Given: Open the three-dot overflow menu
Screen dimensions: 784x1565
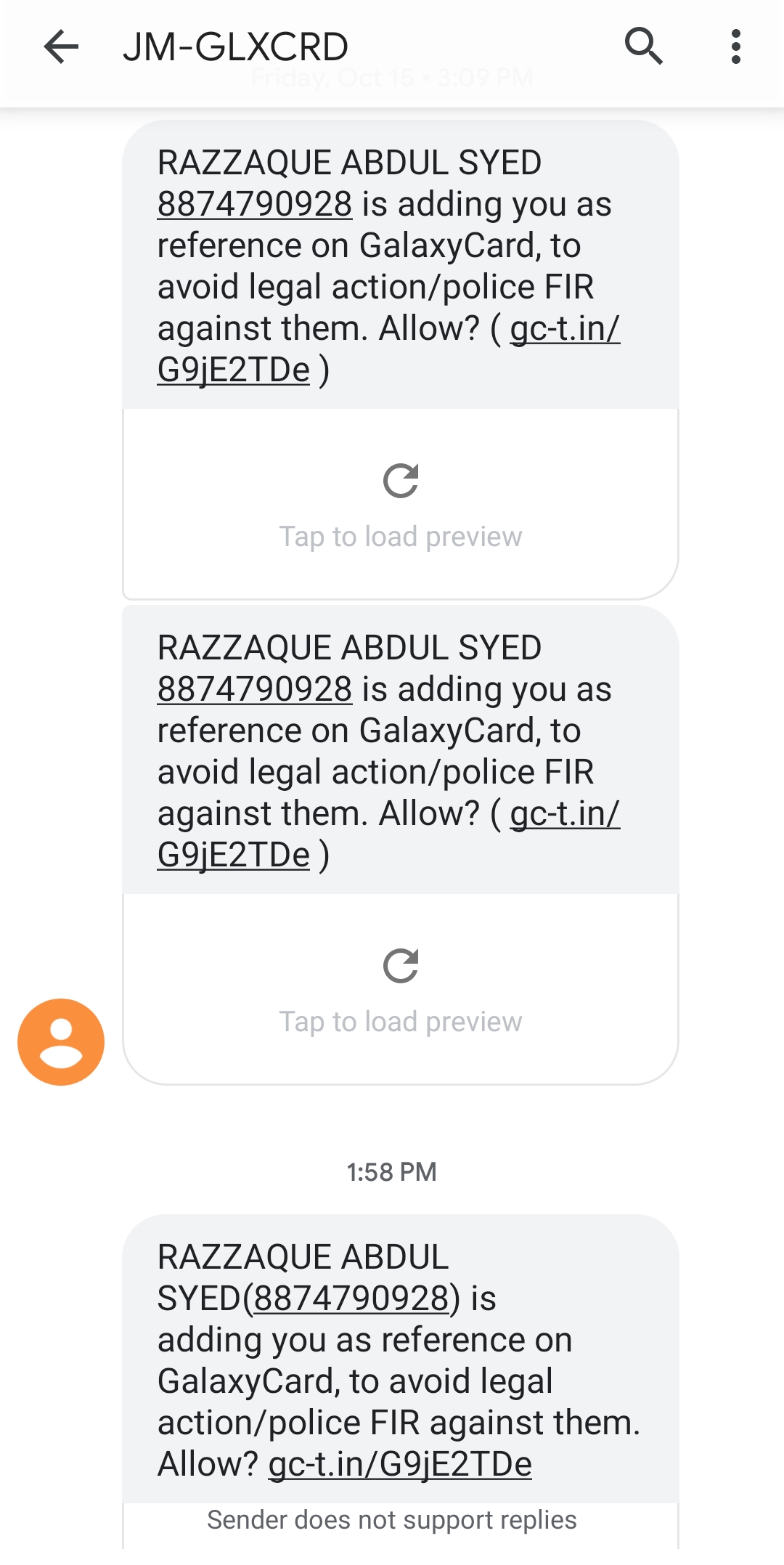Looking at the screenshot, I should 735,47.
